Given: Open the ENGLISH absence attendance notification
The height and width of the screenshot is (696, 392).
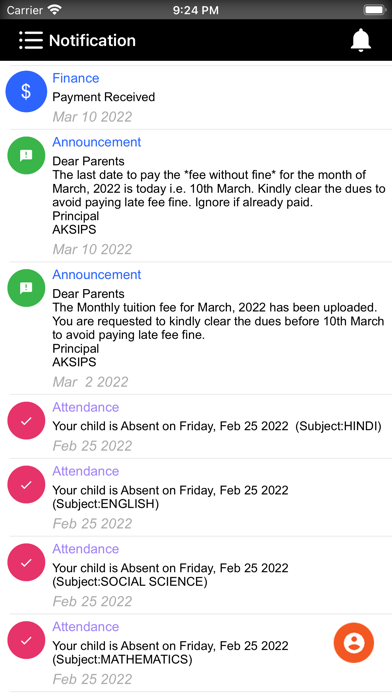Looking at the screenshot, I should 196,498.
